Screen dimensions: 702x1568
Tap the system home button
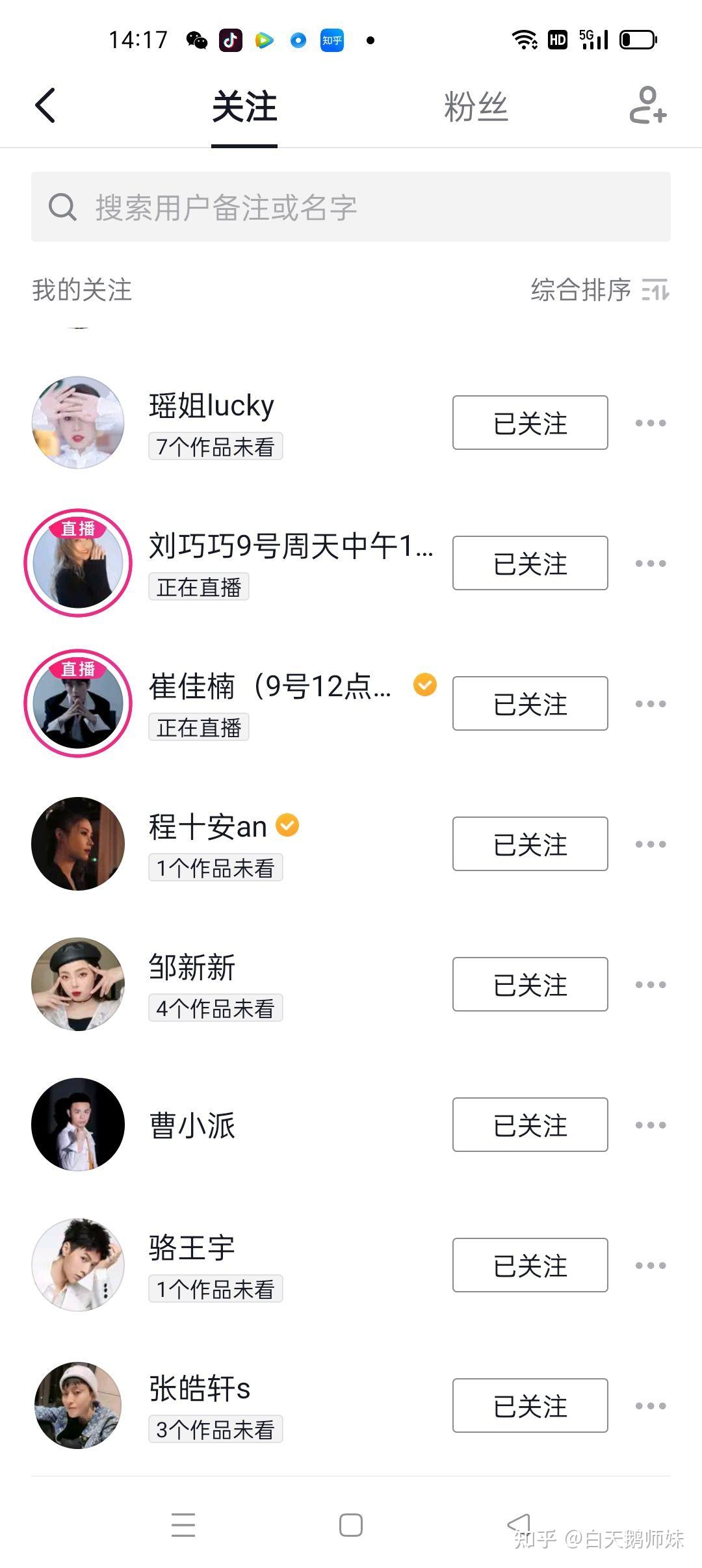(351, 1525)
